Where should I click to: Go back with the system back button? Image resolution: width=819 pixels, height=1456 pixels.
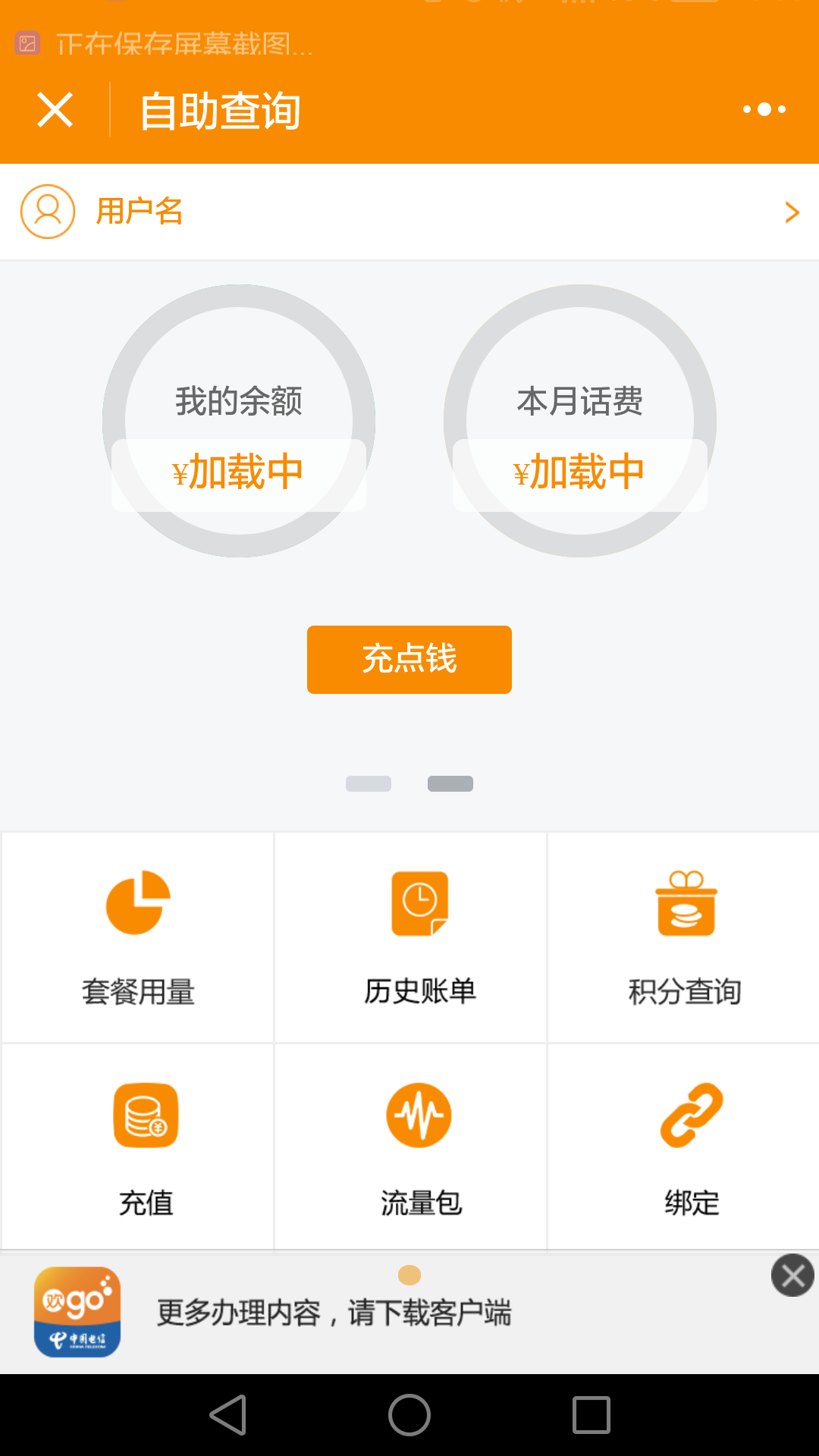click(x=228, y=1415)
